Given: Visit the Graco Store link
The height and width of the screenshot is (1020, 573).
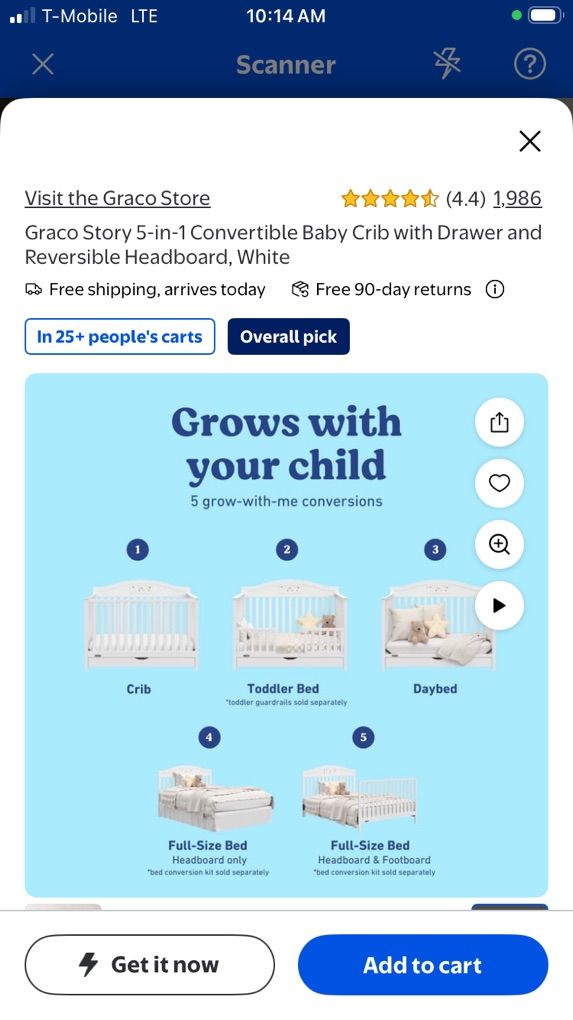Looking at the screenshot, I should (x=118, y=198).
